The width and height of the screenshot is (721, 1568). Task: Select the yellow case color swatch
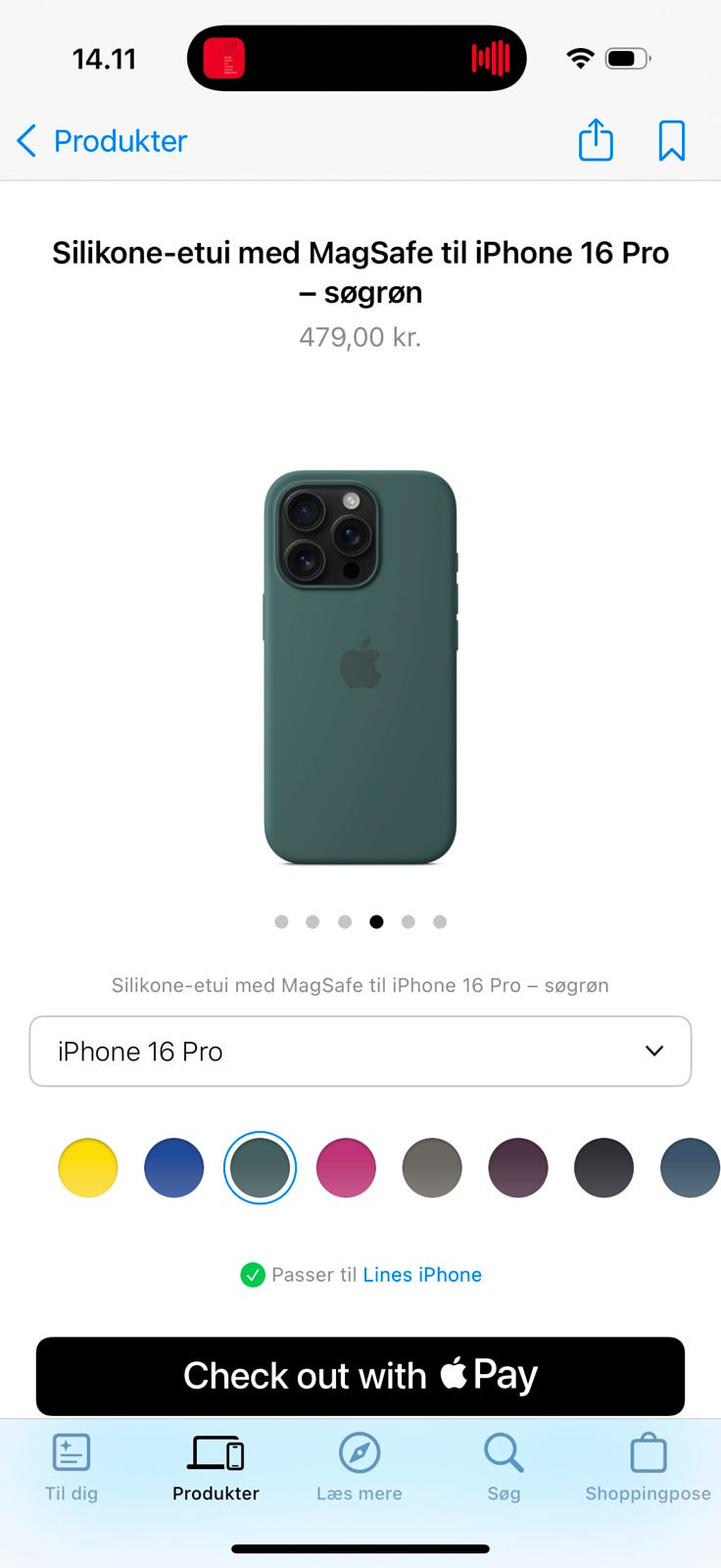[87, 1167]
